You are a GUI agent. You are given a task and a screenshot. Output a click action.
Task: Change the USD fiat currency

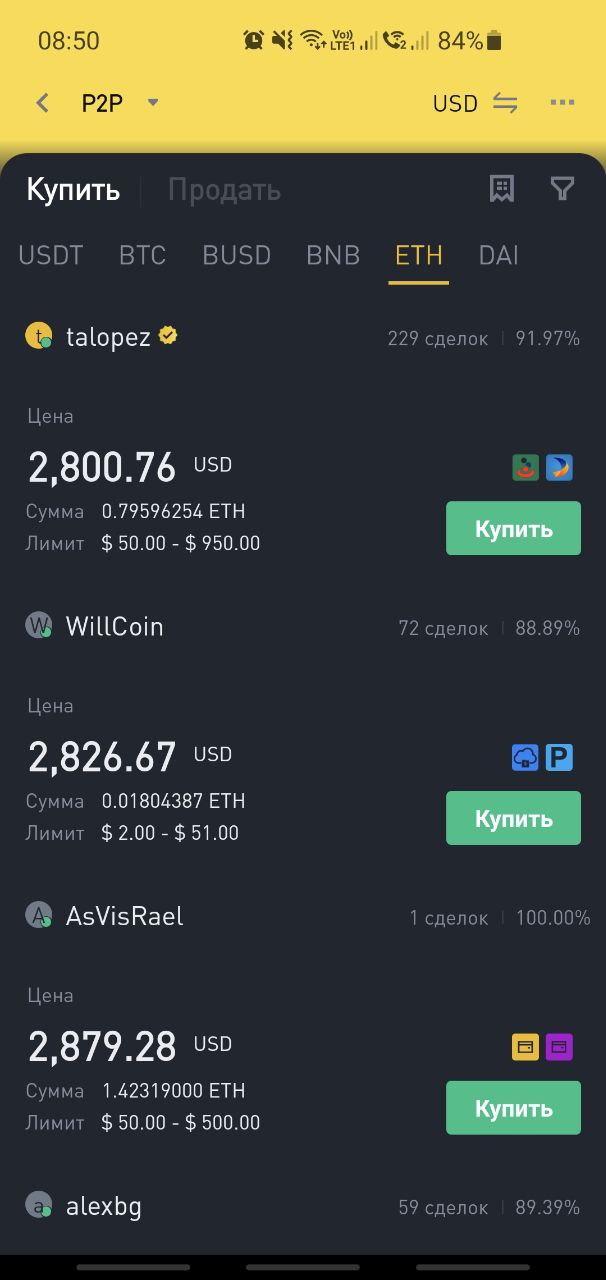pos(475,103)
